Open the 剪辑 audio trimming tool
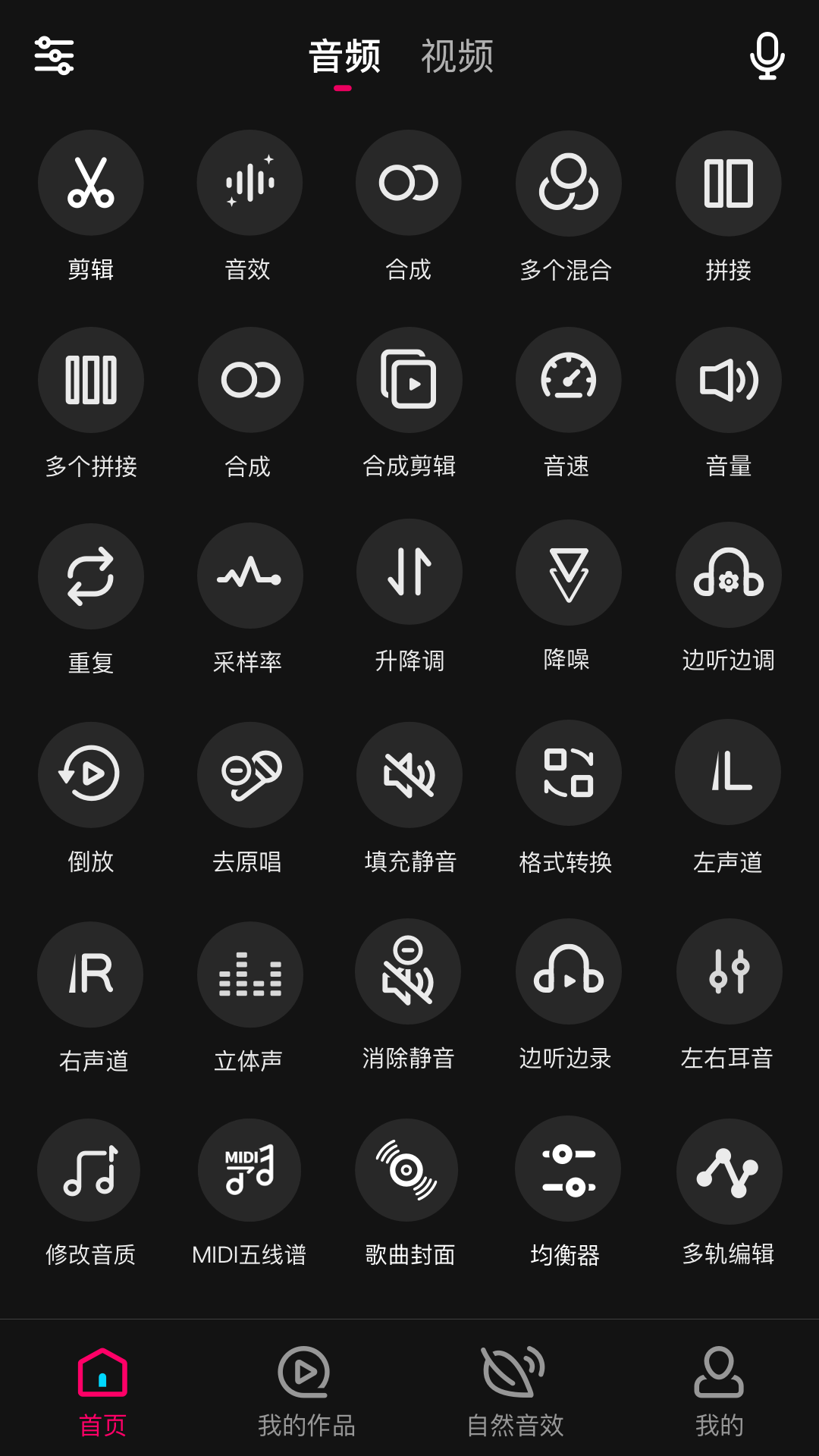 pyautogui.click(x=91, y=183)
